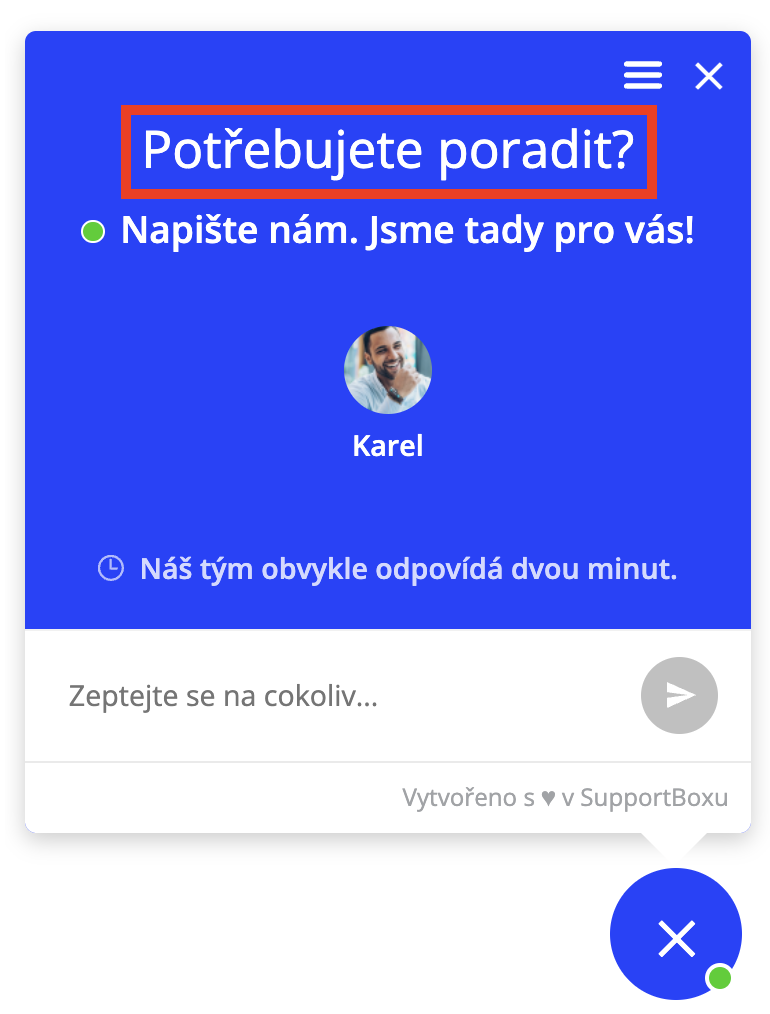Tap the 'Zeptejte se na cokoliv...' message field
The image size is (770, 1014).
340,696
